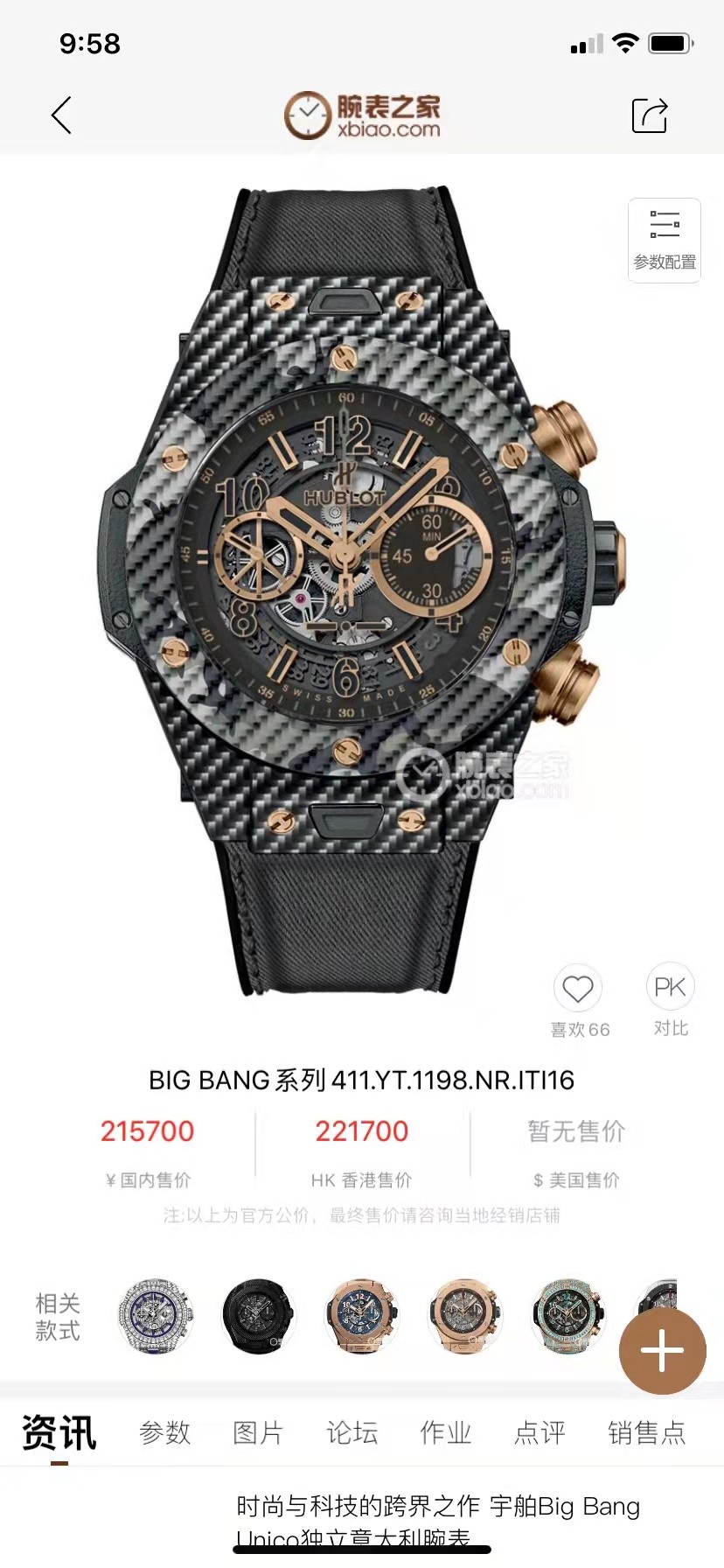Switch to the 图片 tab
The width and height of the screenshot is (724, 1568).
tap(258, 1433)
